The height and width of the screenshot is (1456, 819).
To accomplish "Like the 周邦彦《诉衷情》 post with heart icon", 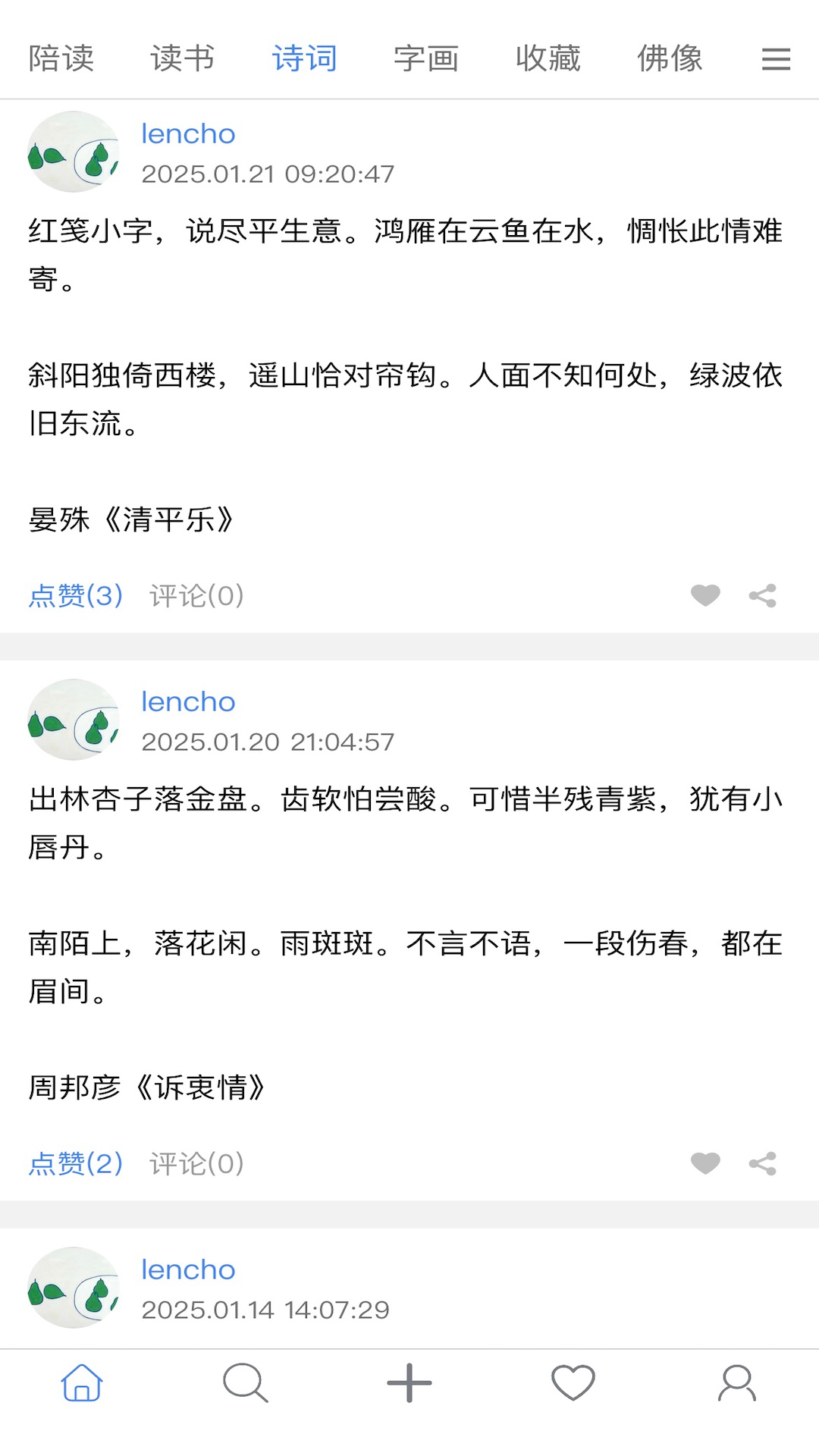I will coord(705,1163).
